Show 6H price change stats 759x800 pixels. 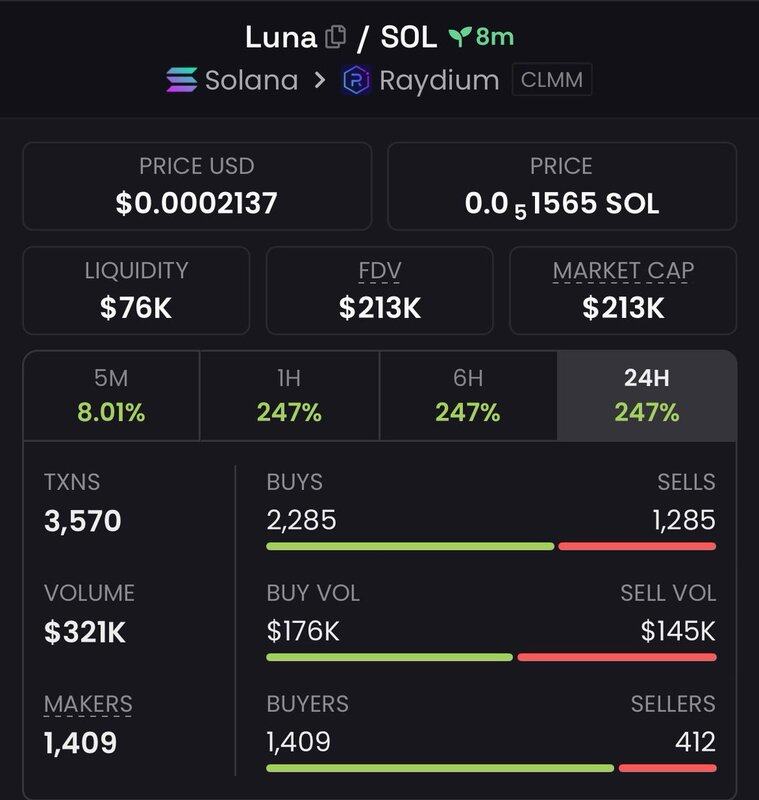pos(468,396)
